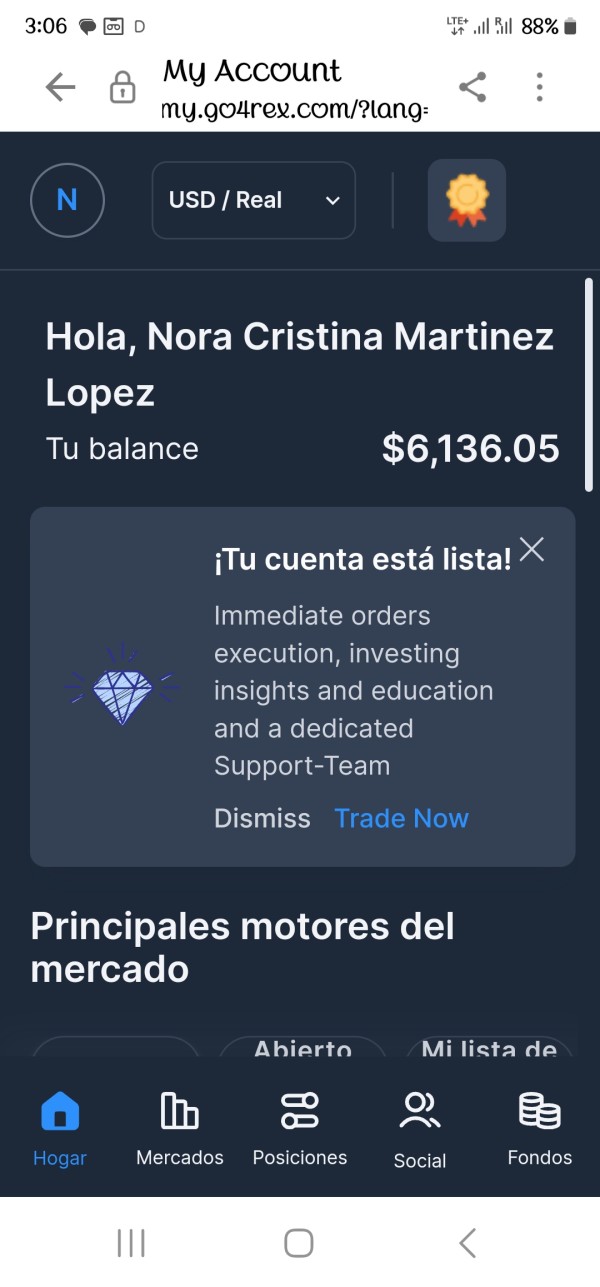Image resolution: width=600 pixels, height=1287 pixels.
Task: Share this page via the share icon
Action: point(472,88)
